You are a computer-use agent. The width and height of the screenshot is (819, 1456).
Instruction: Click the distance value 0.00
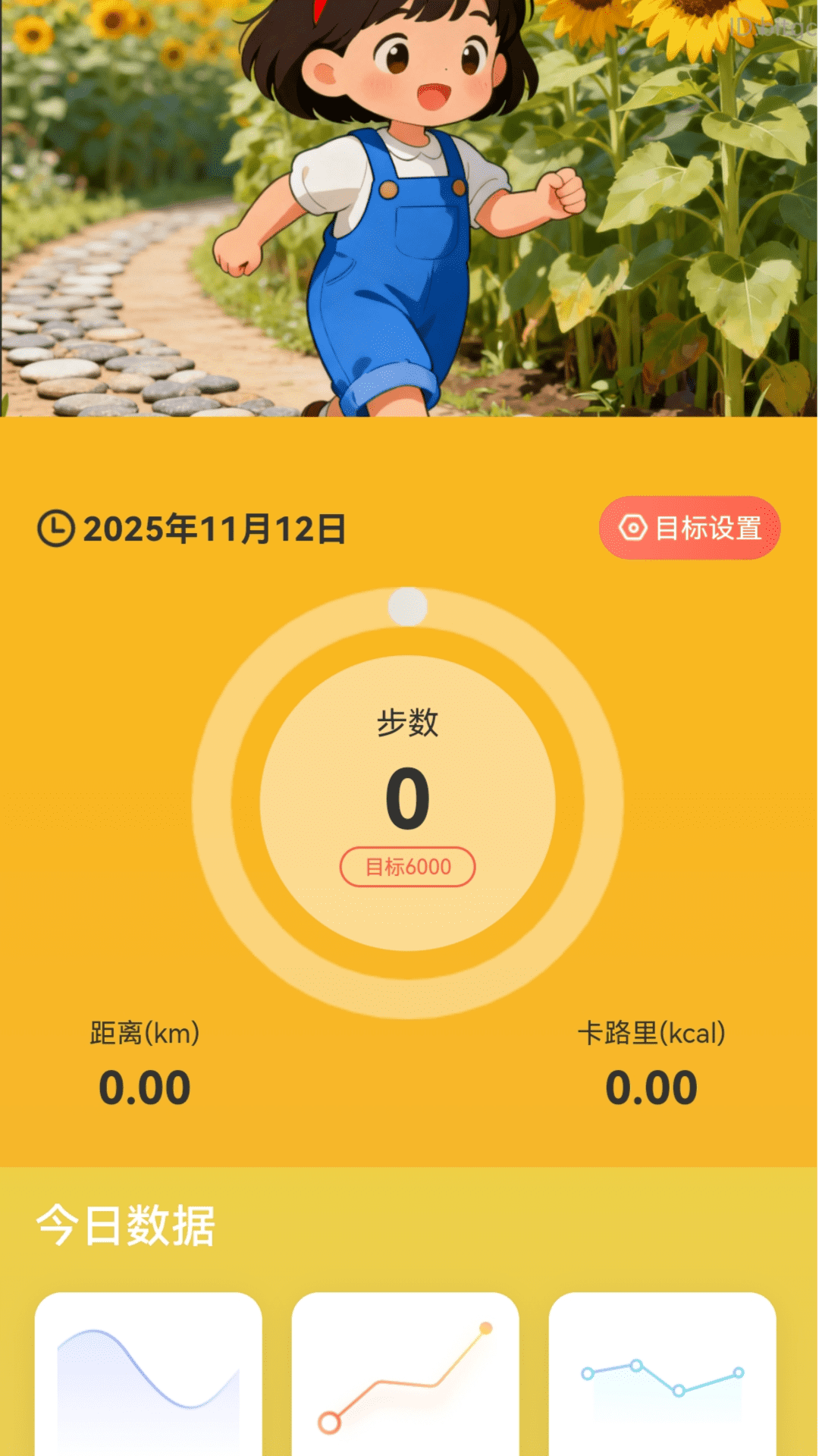143,1087
